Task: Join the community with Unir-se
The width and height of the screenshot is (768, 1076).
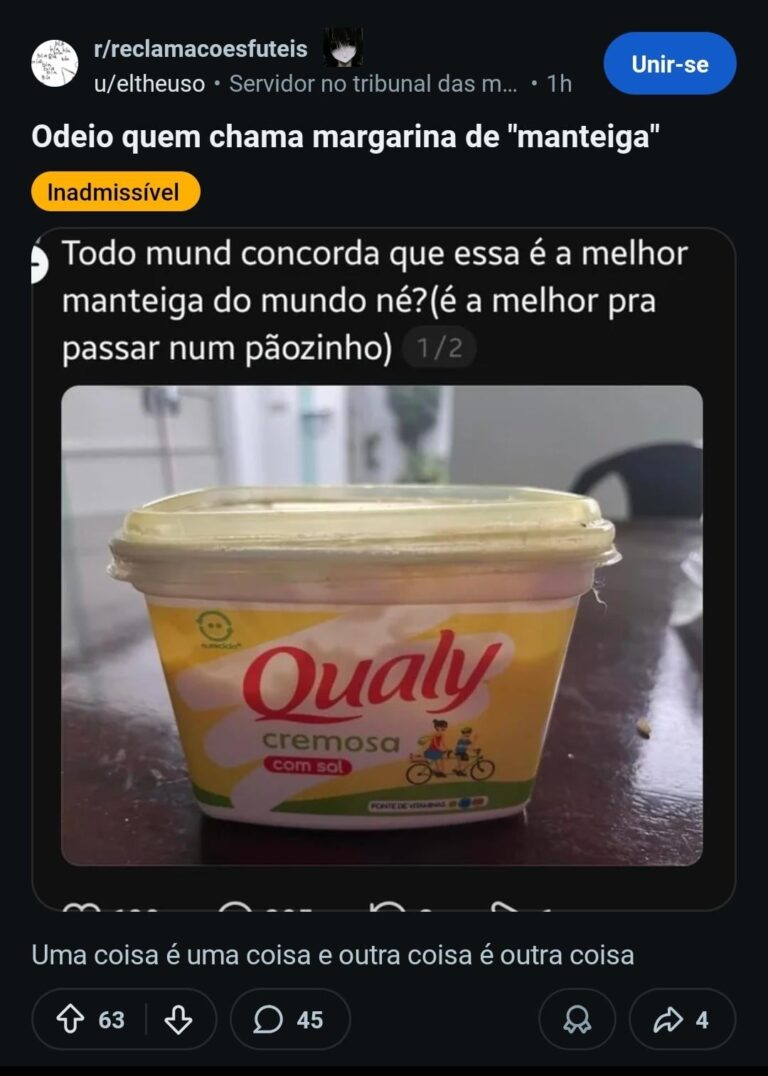Action: (669, 64)
